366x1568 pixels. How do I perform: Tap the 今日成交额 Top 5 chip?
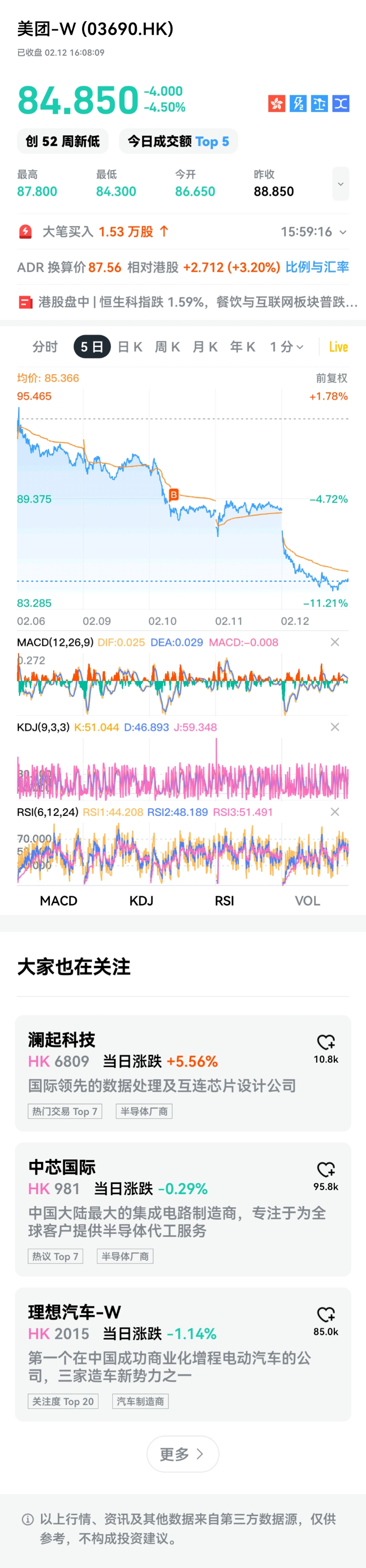point(178,141)
